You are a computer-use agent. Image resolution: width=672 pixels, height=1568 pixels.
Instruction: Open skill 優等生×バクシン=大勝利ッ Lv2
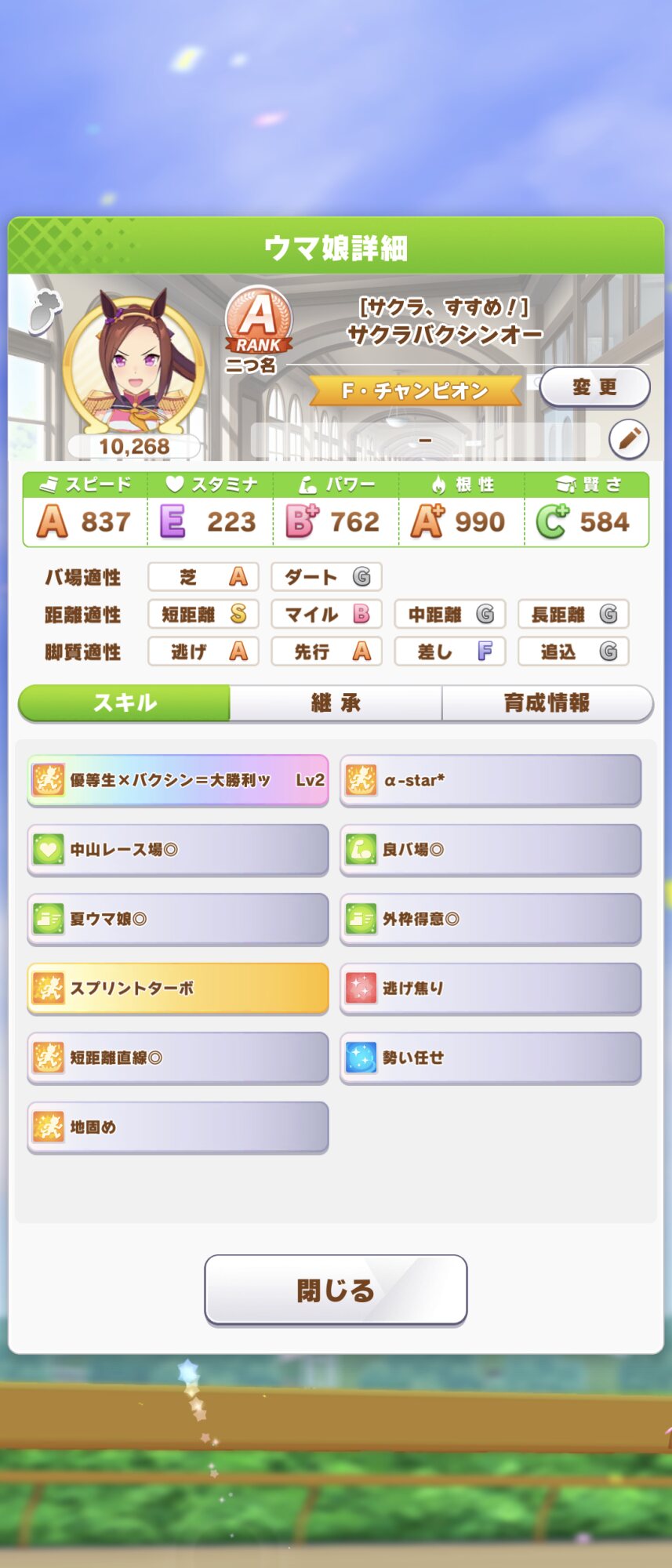pos(178,780)
